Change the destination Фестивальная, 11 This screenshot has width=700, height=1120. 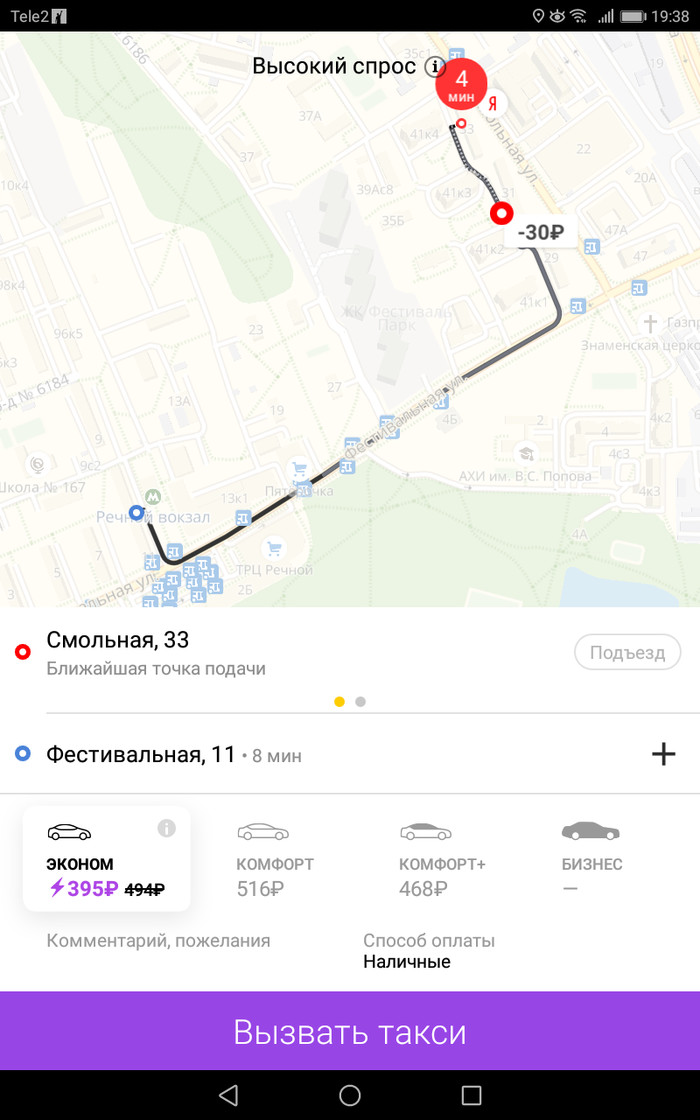click(x=140, y=754)
